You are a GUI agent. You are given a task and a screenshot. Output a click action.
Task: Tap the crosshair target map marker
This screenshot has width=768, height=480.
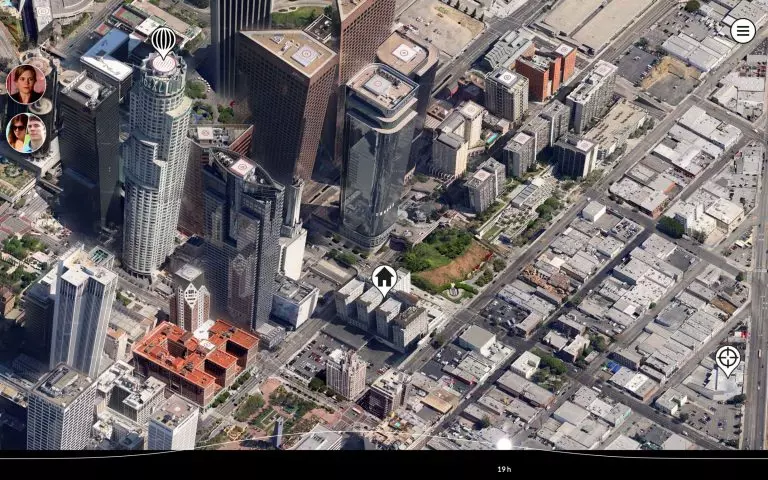coord(728,358)
